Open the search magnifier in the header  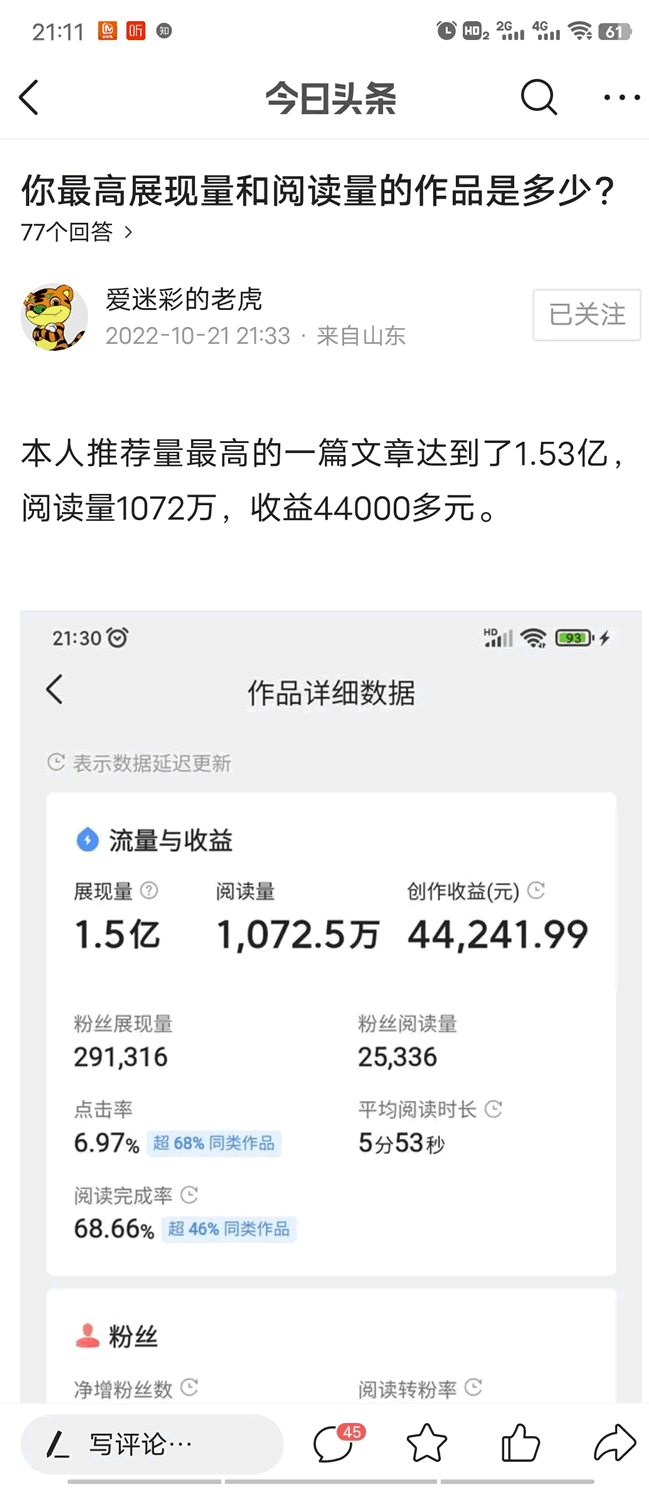538,97
